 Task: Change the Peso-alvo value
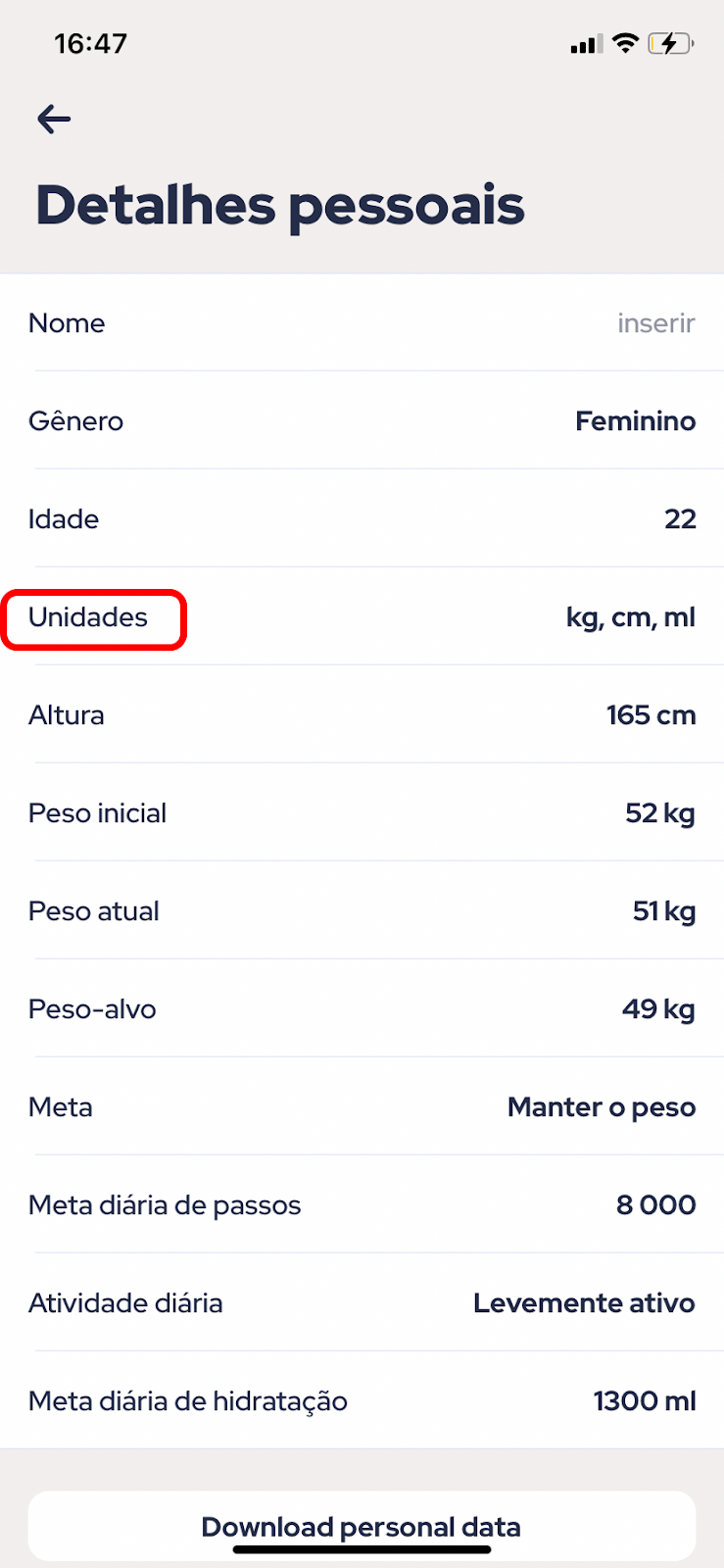pyautogui.click(x=362, y=1008)
